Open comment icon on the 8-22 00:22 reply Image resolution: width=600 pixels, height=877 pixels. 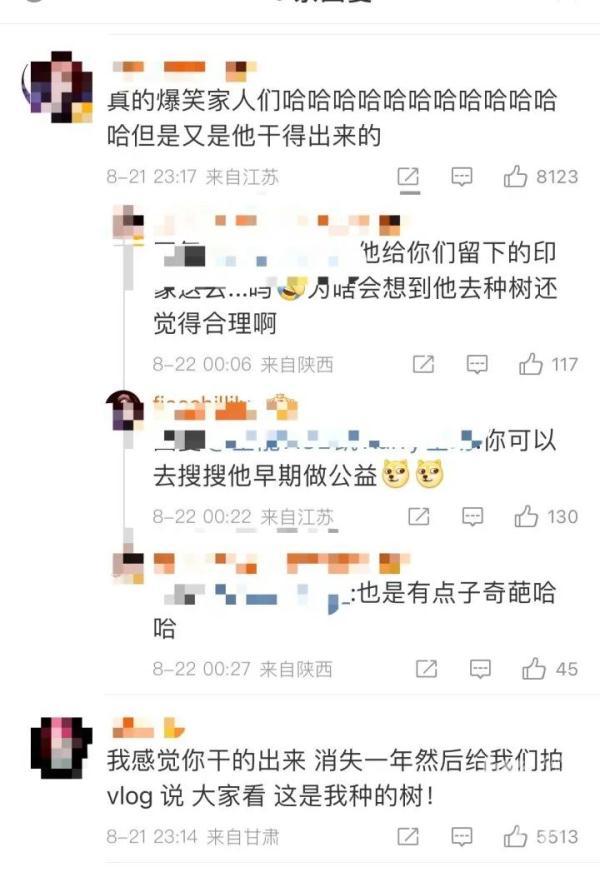pyautogui.click(x=473, y=517)
